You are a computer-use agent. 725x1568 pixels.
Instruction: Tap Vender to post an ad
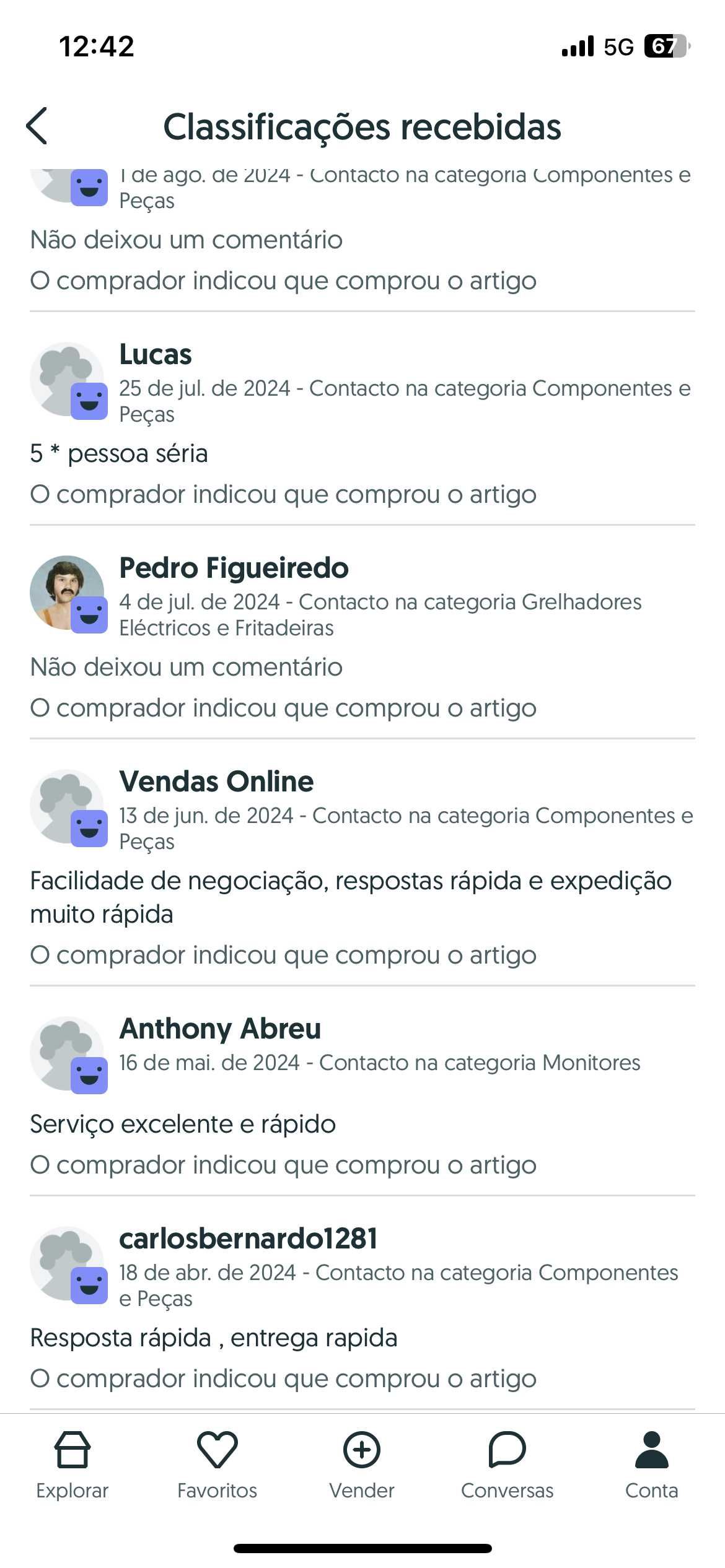[x=362, y=1465]
